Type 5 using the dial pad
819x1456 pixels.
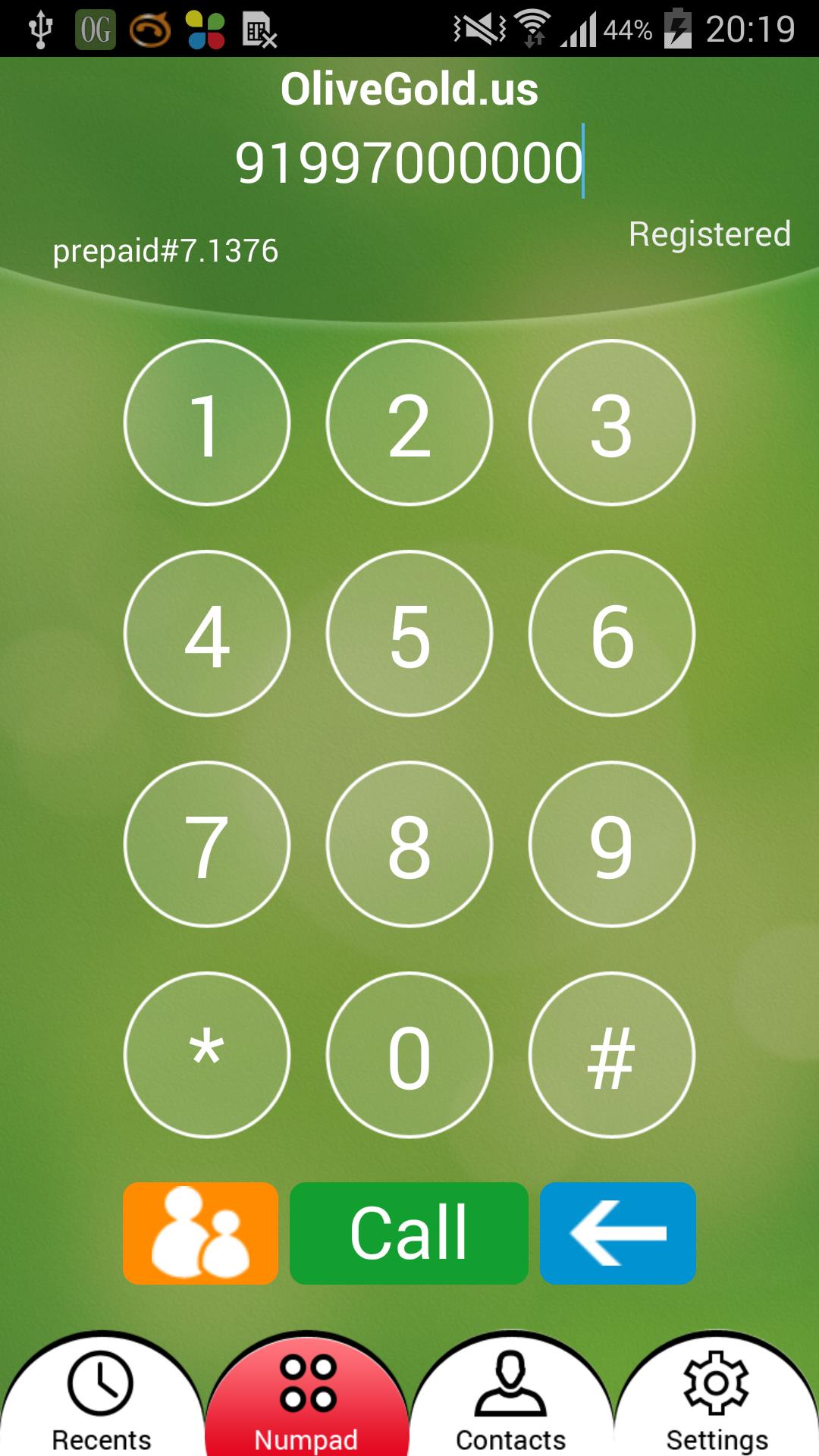[x=409, y=633]
